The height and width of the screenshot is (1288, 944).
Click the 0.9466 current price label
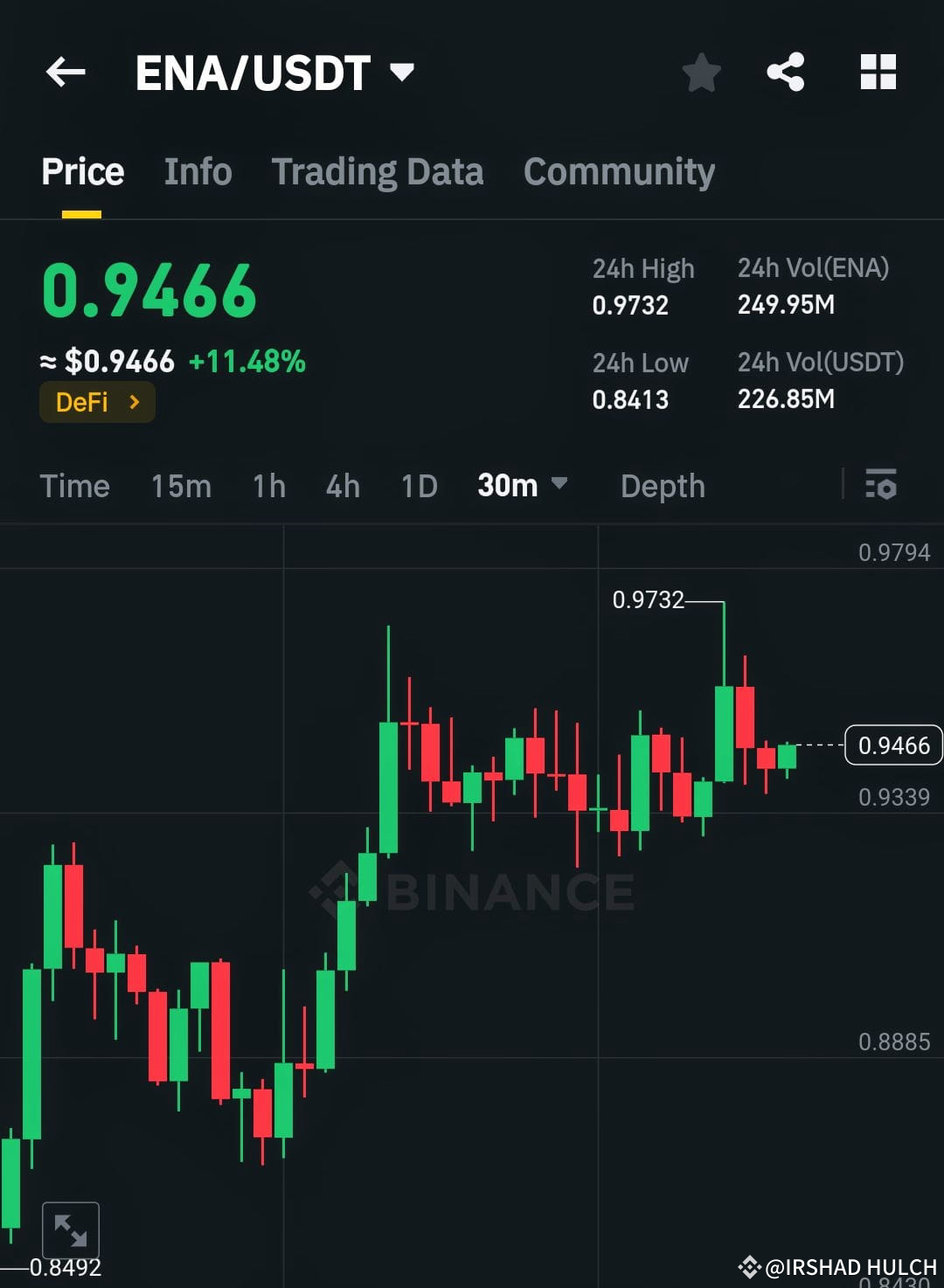point(892,744)
